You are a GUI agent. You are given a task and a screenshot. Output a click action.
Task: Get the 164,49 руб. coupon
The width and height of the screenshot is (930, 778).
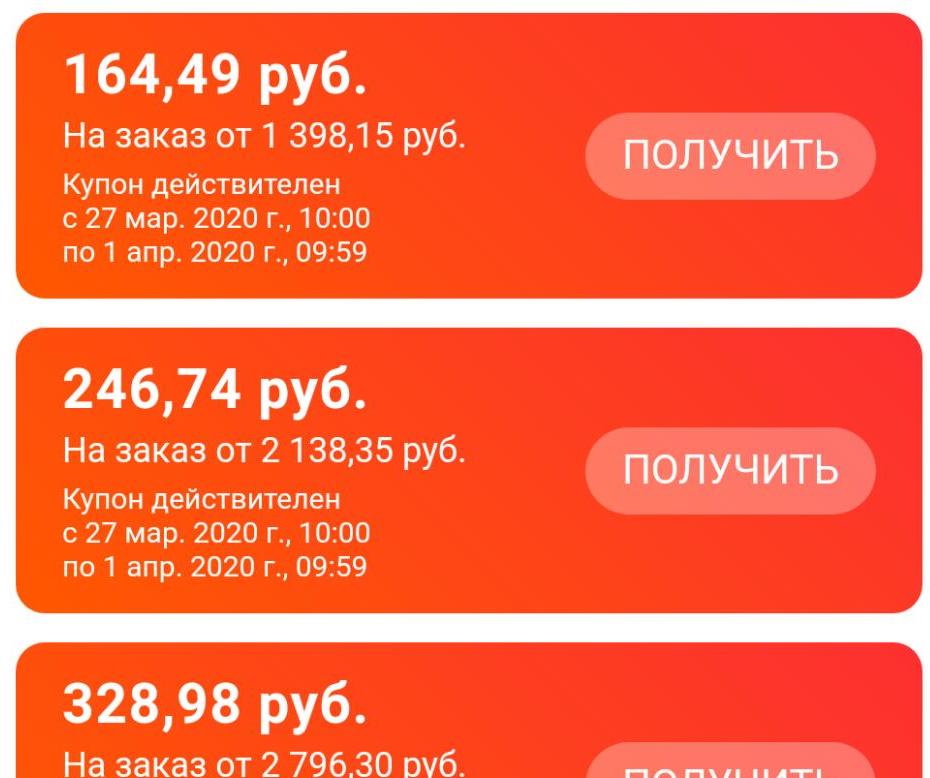click(730, 156)
